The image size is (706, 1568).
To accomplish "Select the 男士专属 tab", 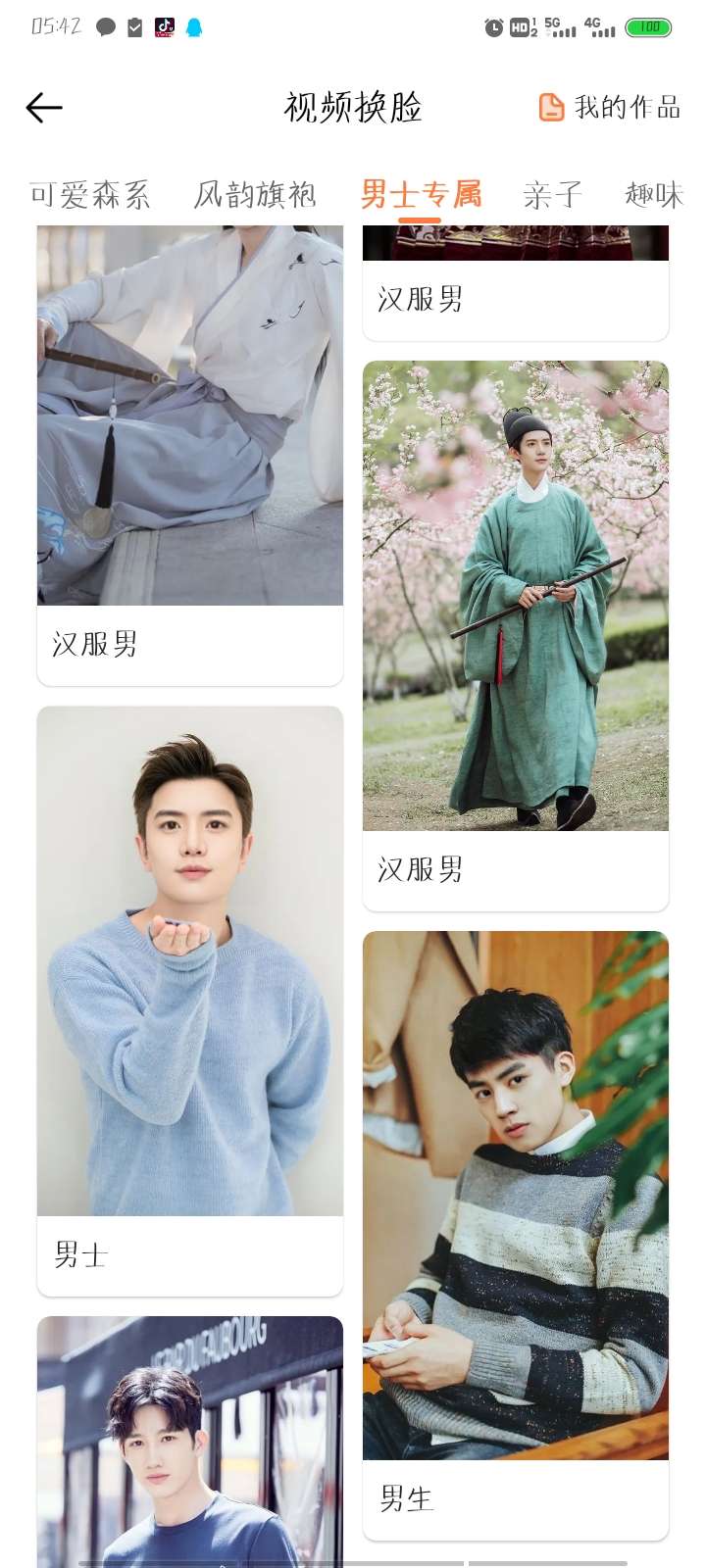I will (421, 195).
